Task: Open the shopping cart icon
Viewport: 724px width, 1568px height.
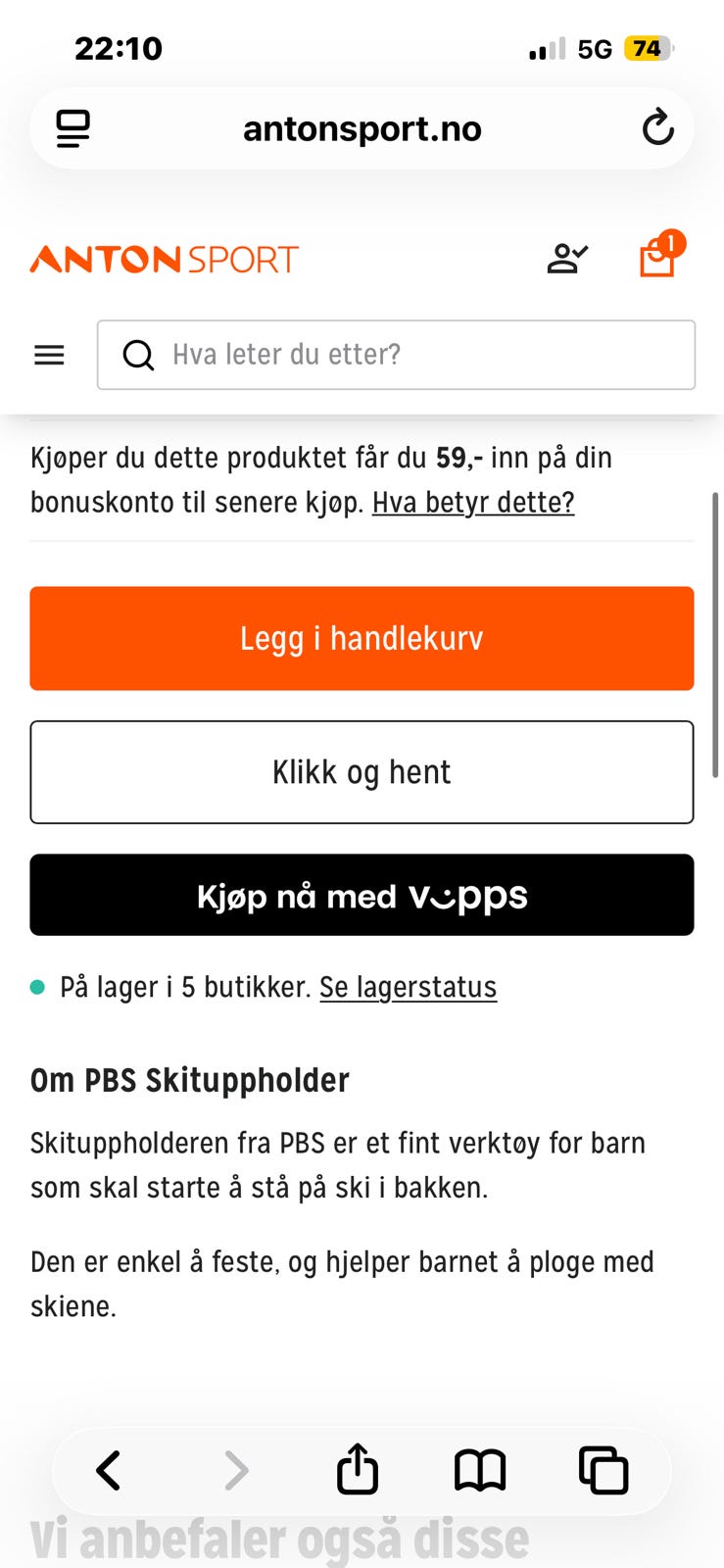Action: click(x=658, y=257)
